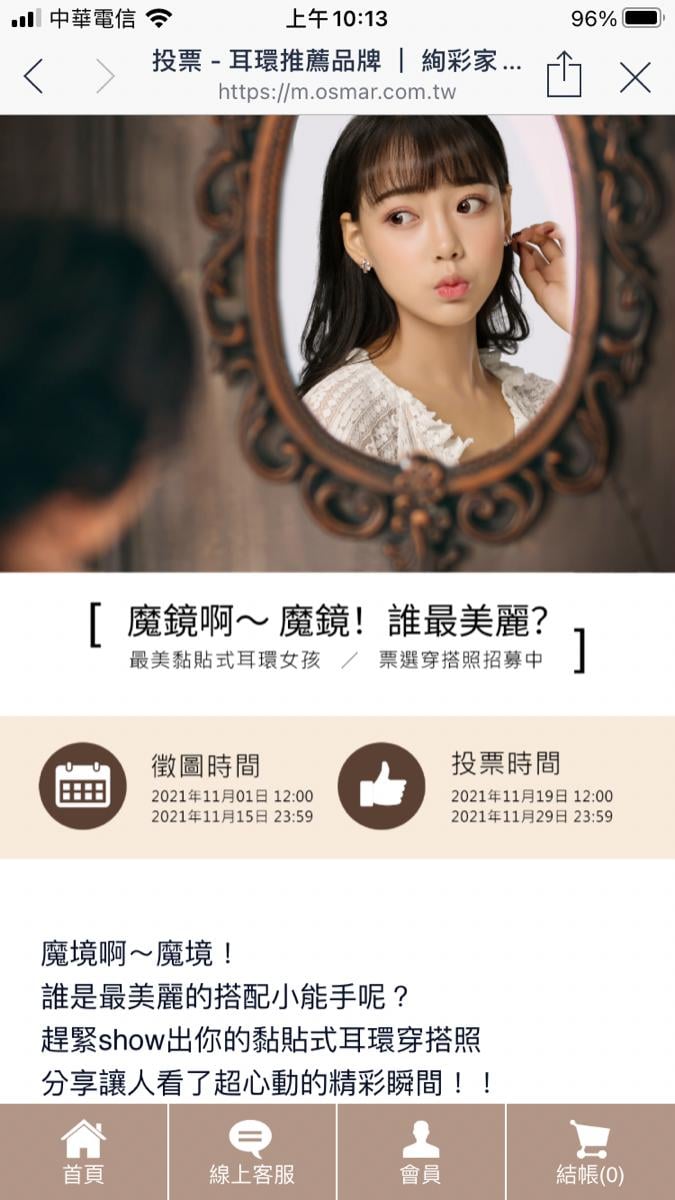Open the 結帳 checkout cart

coord(590,1152)
